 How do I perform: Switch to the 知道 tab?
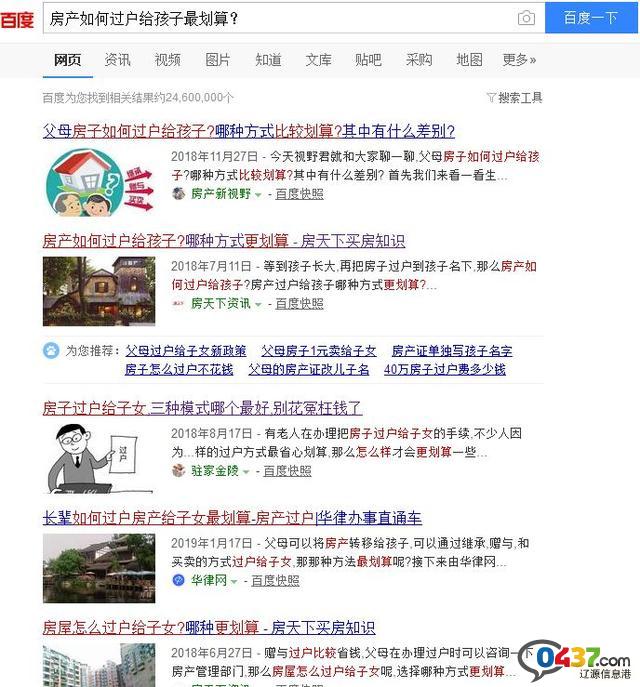click(268, 60)
